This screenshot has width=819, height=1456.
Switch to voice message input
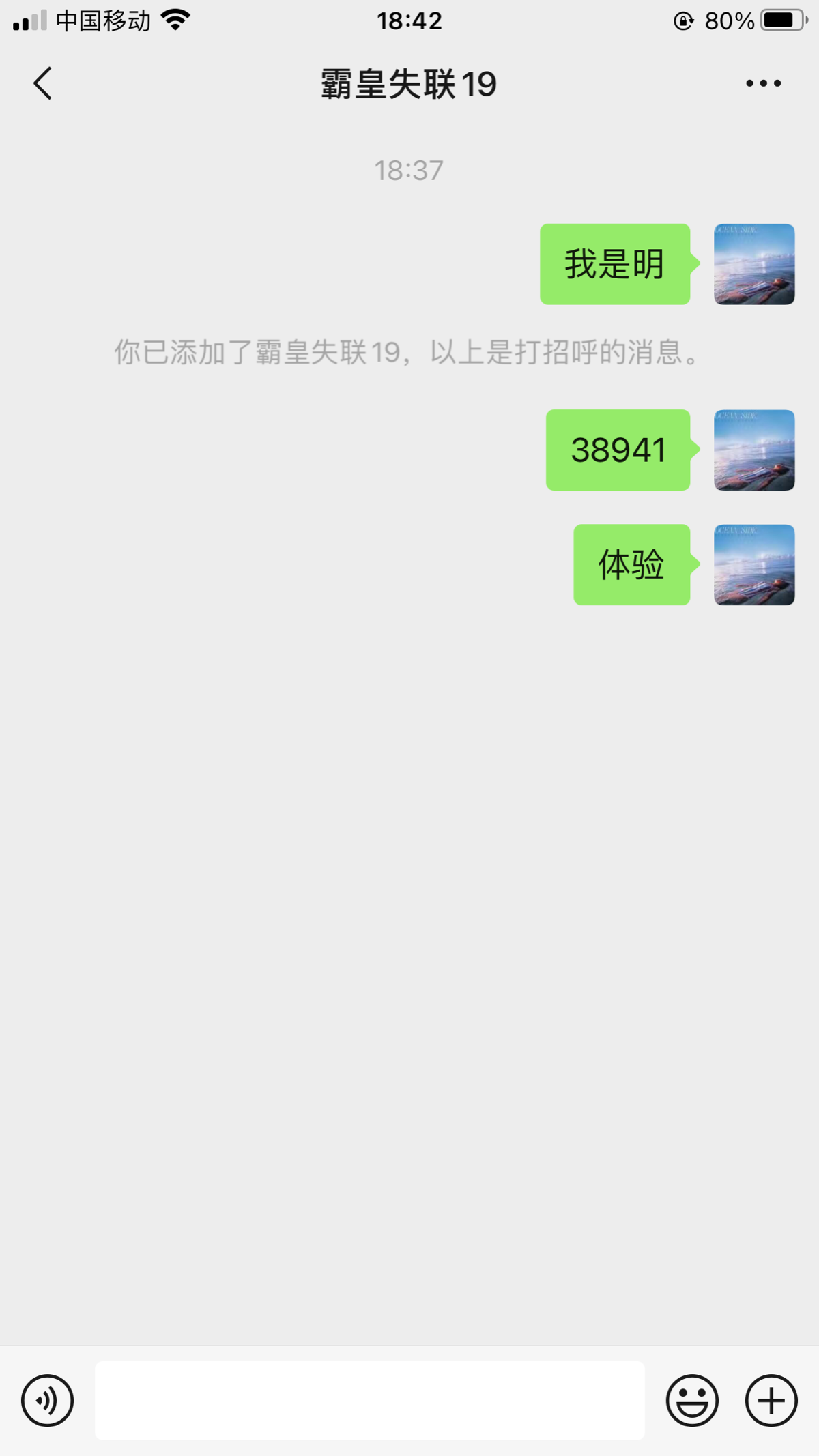coord(47,1401)
